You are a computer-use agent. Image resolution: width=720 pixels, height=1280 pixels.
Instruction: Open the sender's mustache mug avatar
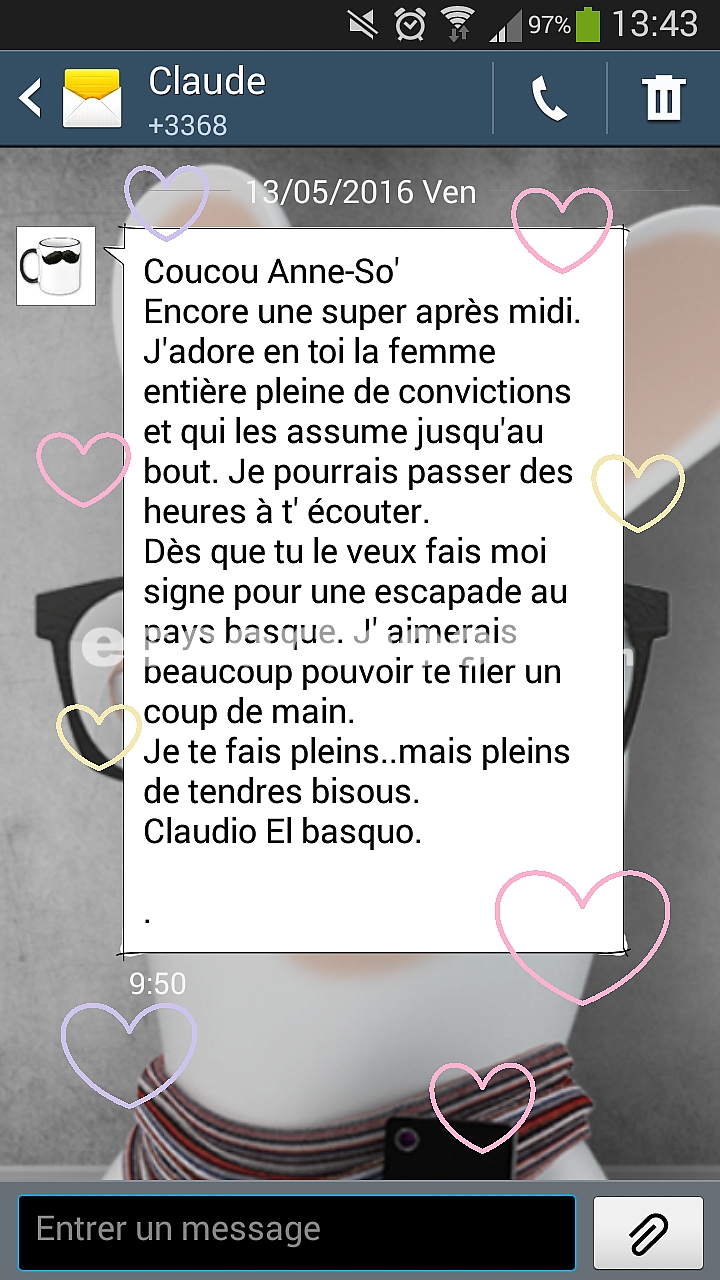coord(56,266)
